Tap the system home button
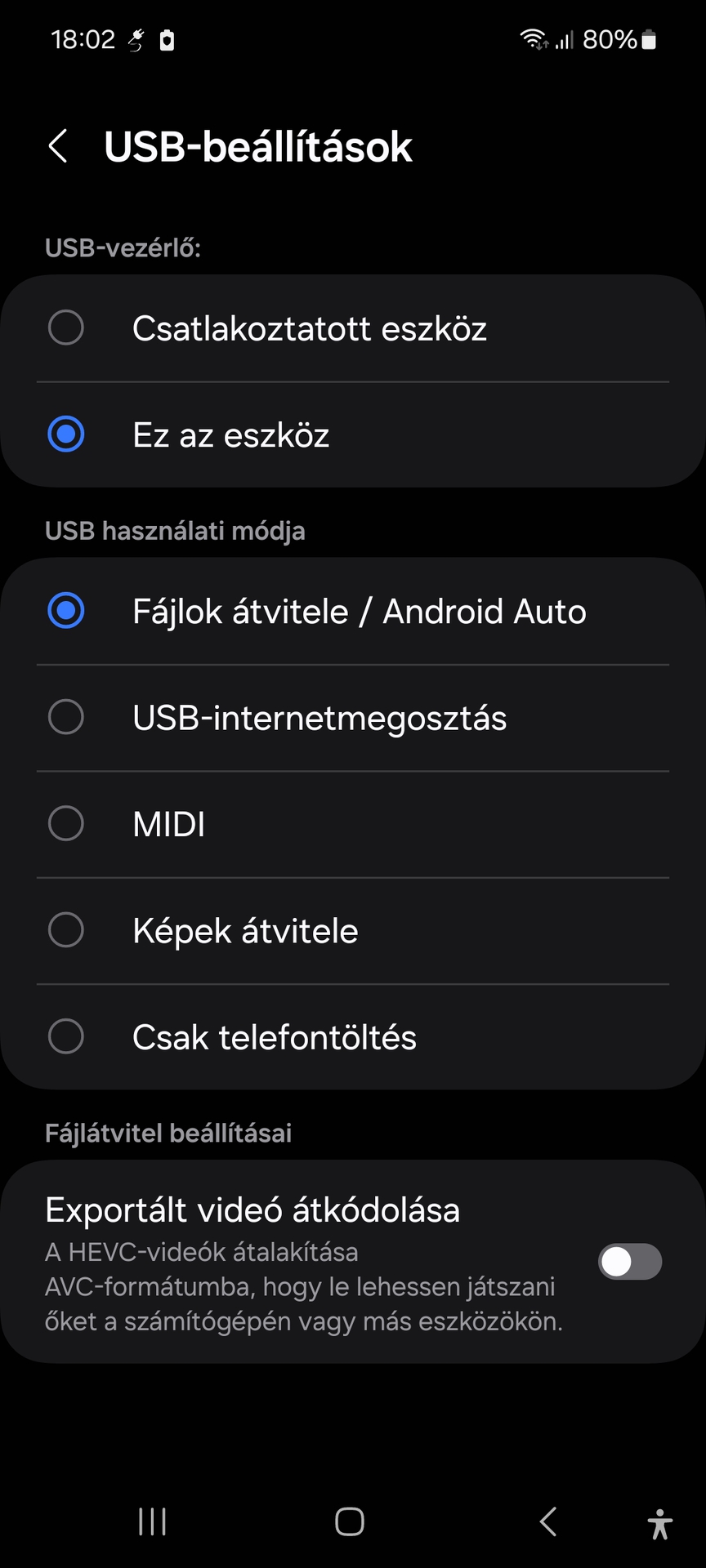 350,1521
